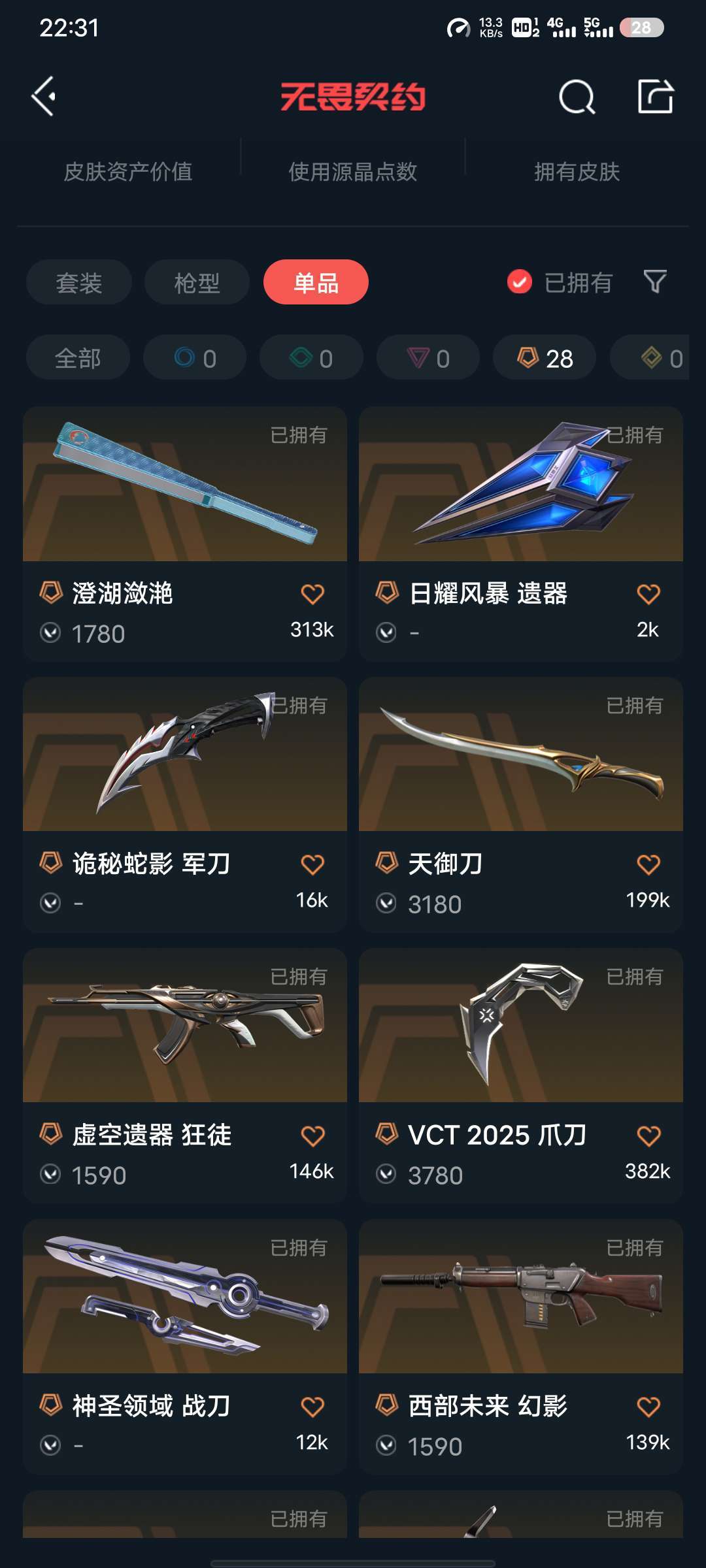Open the 西部未来 幻影 skin card
Viewport: 706px width, 1568px height.
click(x=521, y=1347)
